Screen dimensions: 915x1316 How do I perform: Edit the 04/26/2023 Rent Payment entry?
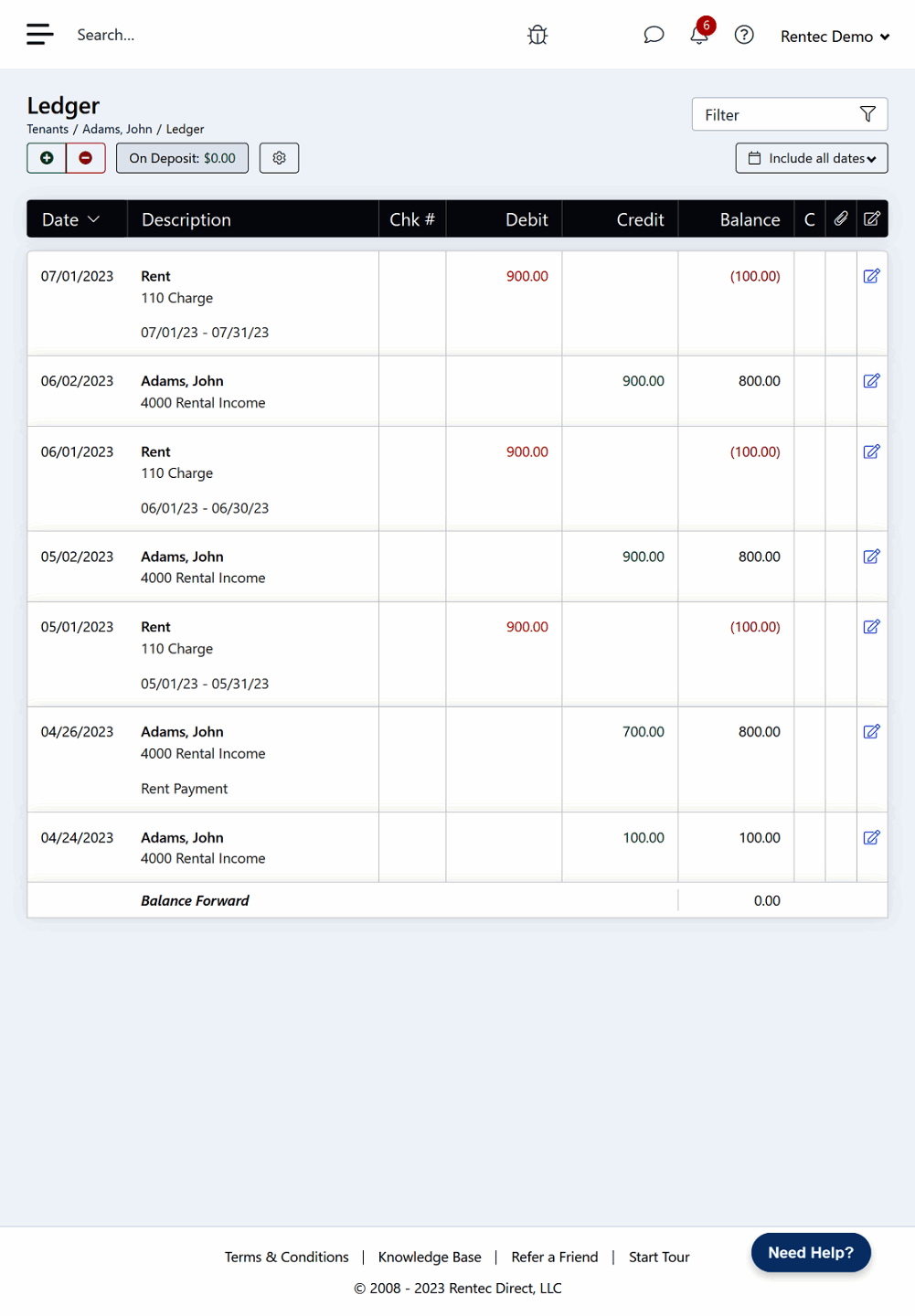click(871, 732)
